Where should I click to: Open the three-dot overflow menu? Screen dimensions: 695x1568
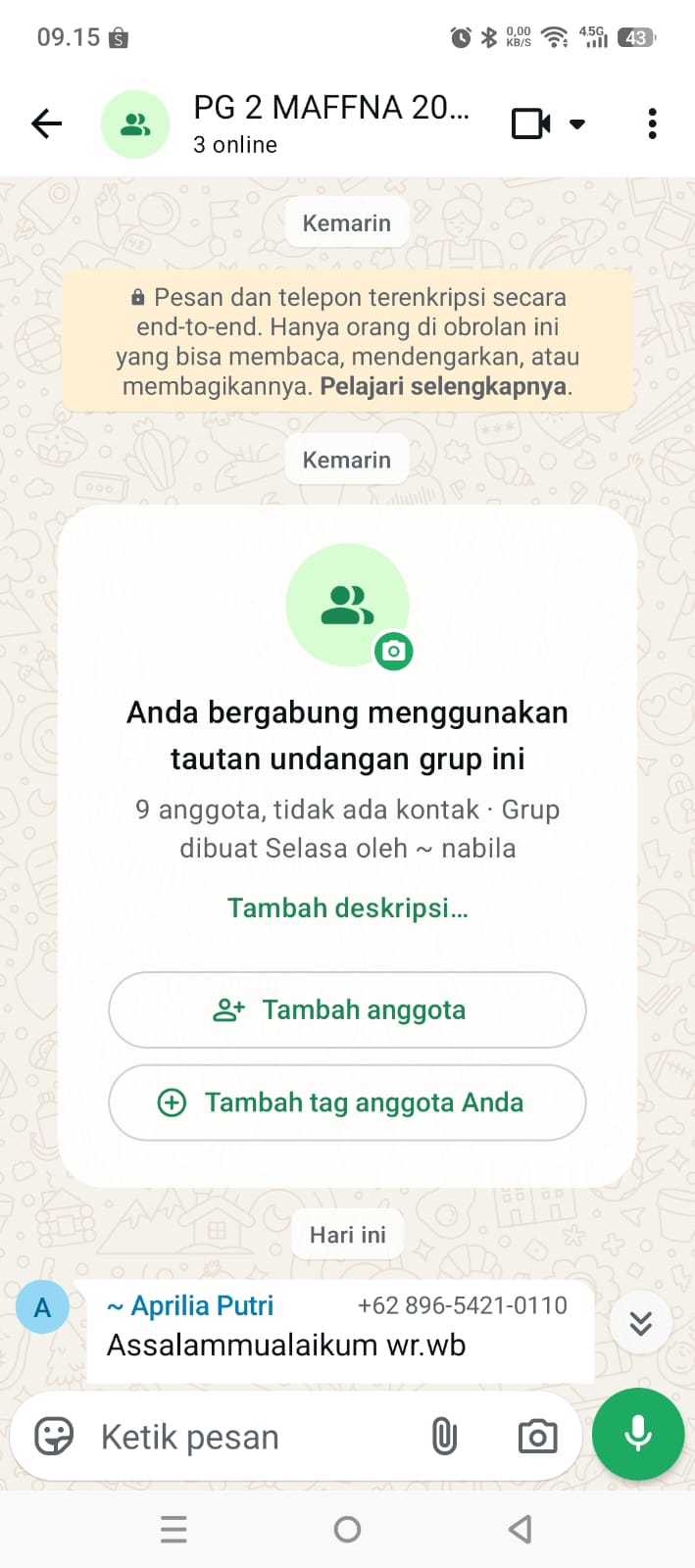652,123
